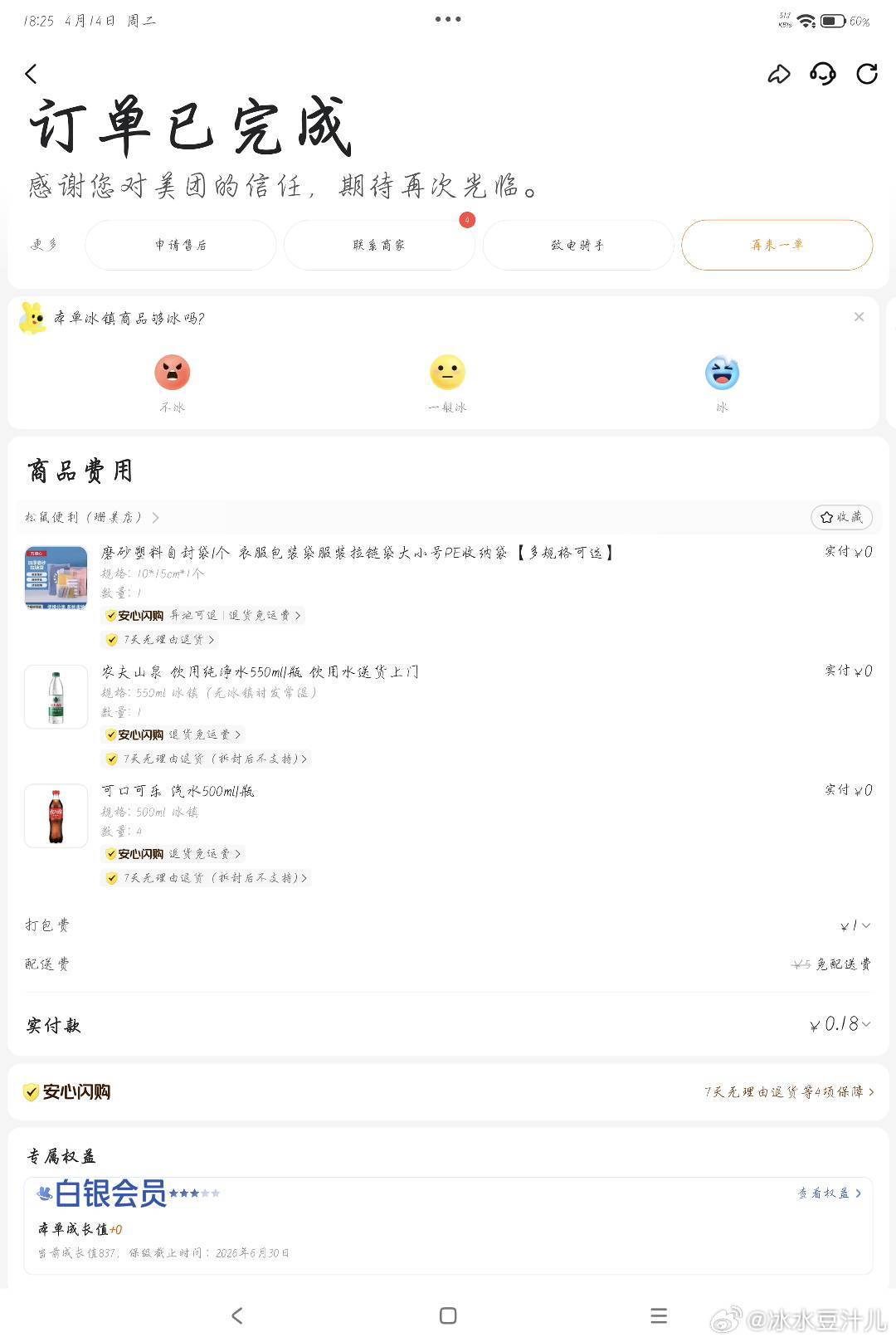
Task: Tap 收藏 to favorite the store
Action: tap(841, 517)
